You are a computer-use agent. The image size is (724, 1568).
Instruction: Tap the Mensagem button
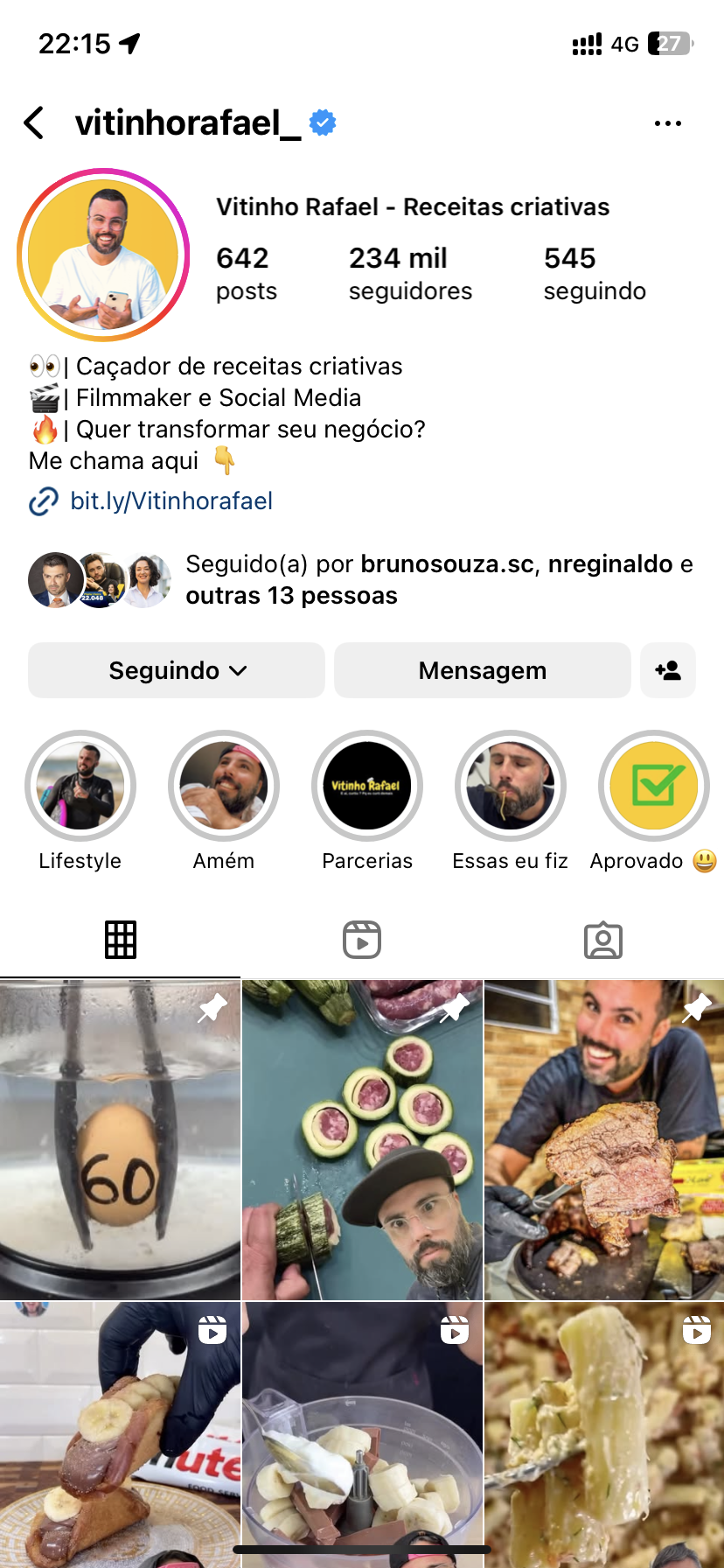(482, 670)
